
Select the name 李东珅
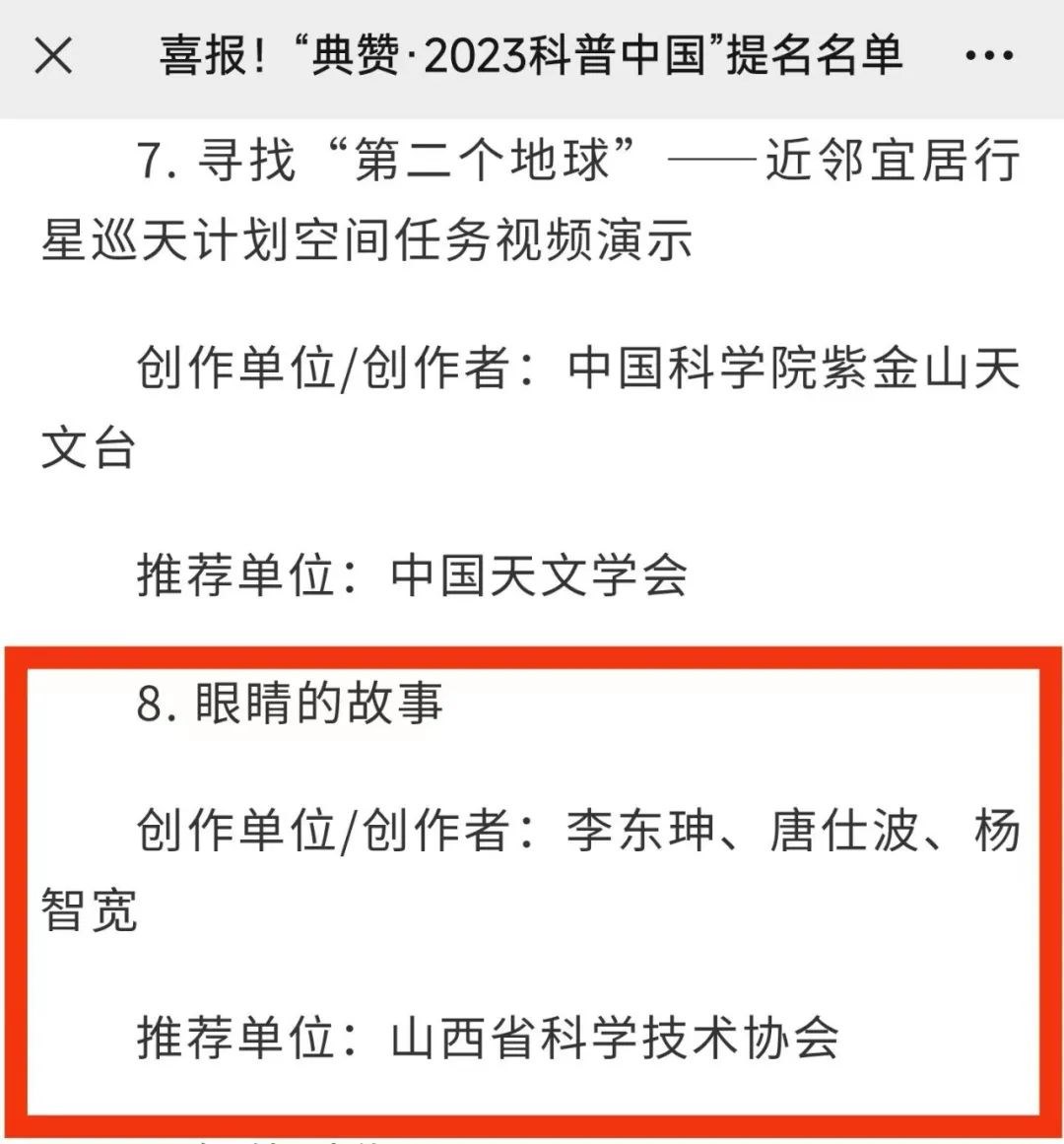[640, 831]
